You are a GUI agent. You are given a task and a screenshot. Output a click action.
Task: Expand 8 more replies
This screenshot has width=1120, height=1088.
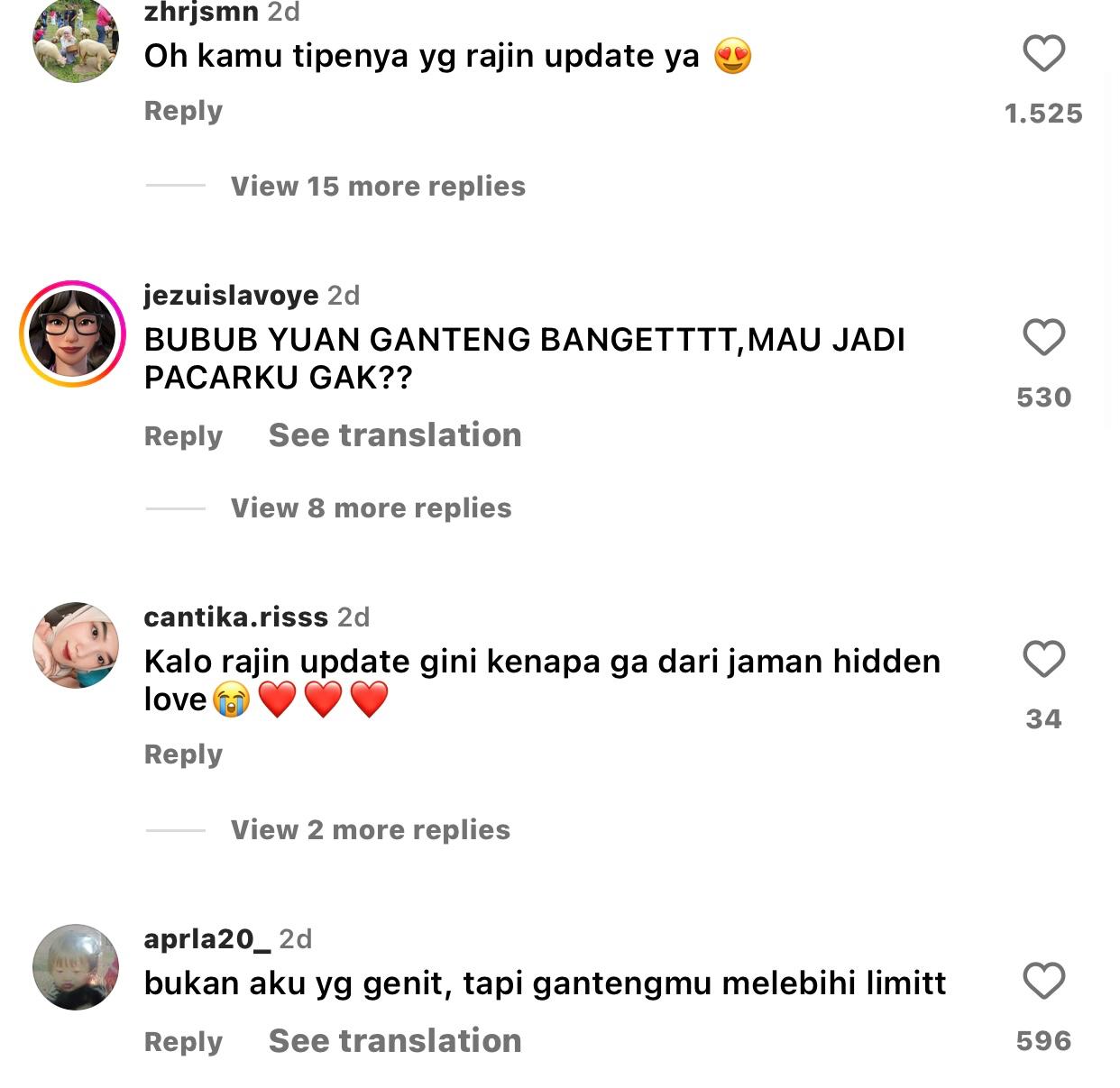pos(371,507)
